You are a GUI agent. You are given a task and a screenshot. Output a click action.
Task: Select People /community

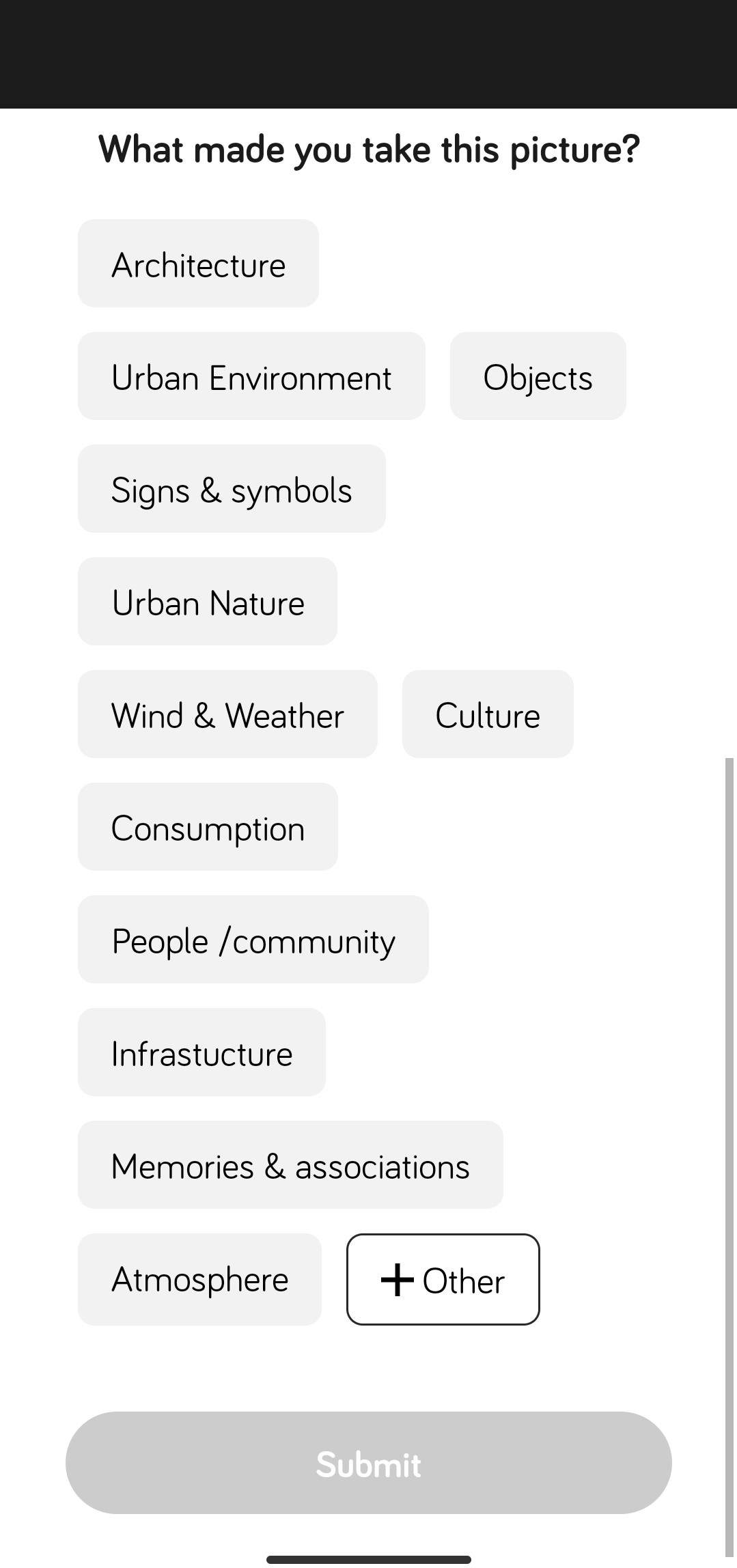[x=253, y=940]
